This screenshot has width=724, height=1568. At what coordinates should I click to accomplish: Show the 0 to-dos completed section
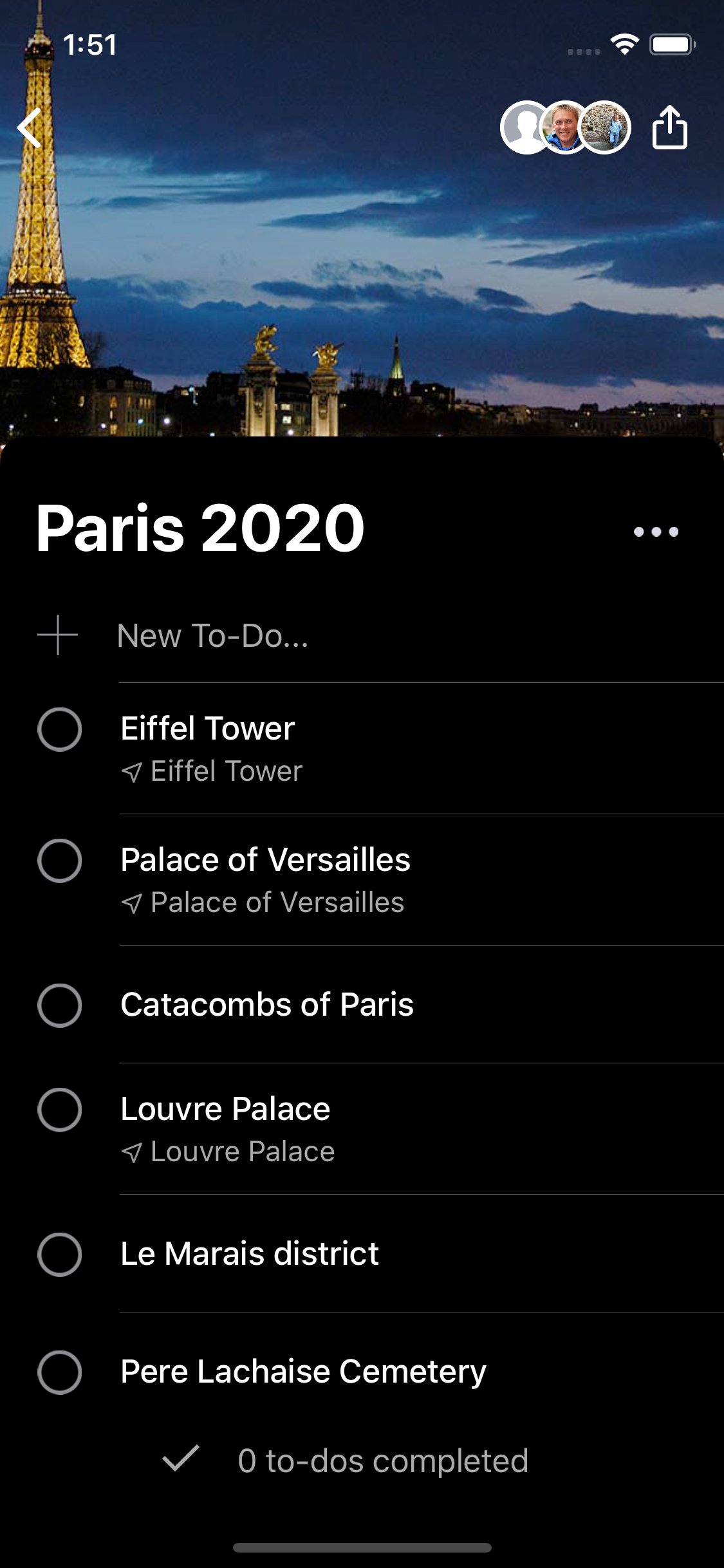point(382,1461)
